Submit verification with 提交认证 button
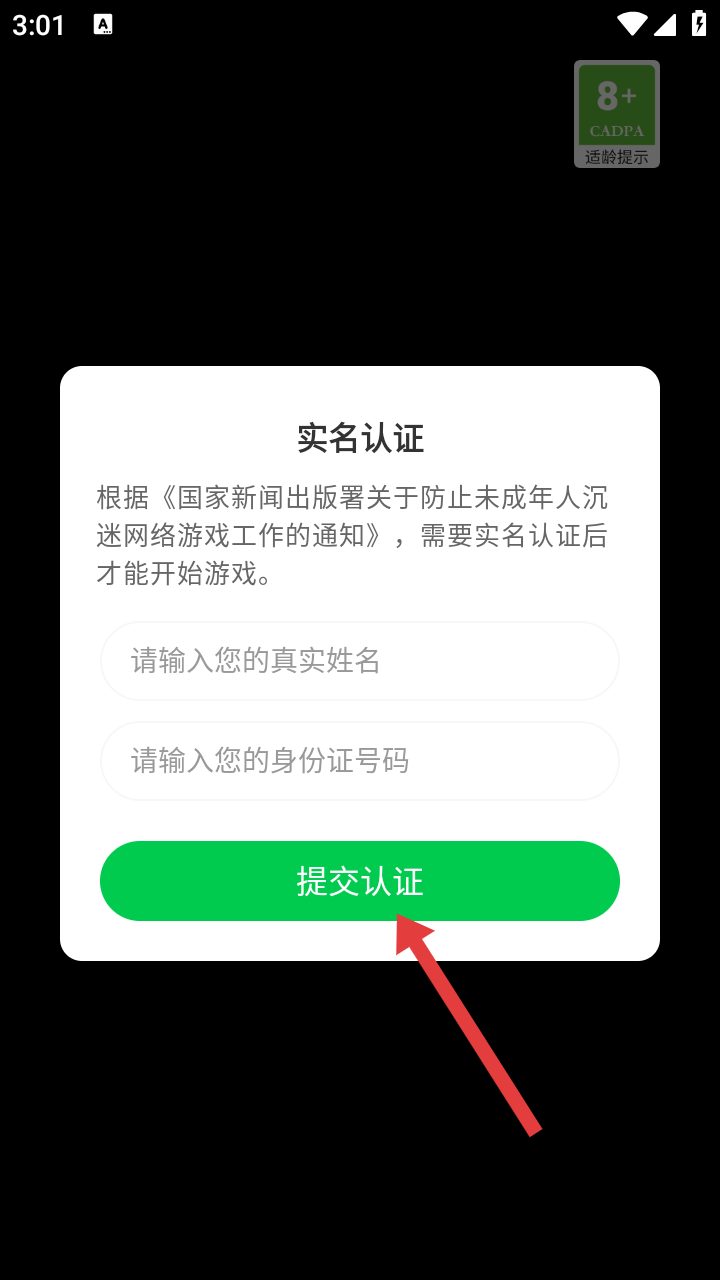The width and height of the screenshot is (720, 1280). [360, 881]
